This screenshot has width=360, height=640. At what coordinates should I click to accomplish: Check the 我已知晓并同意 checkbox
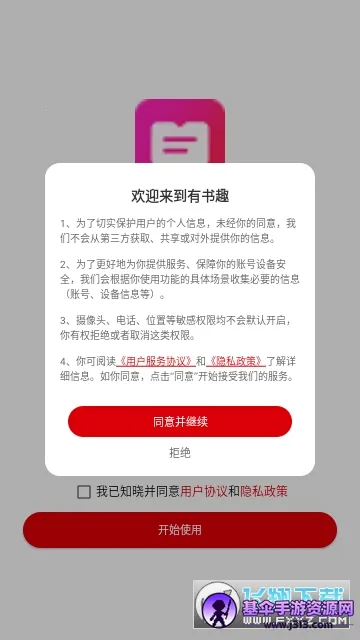click(x=84, y=492)
